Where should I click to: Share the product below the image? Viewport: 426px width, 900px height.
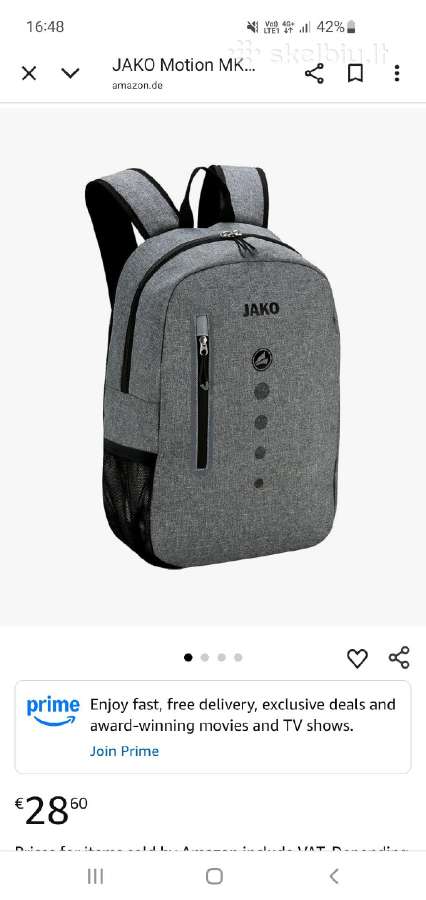pyautogui.click(x=399, y=658)
